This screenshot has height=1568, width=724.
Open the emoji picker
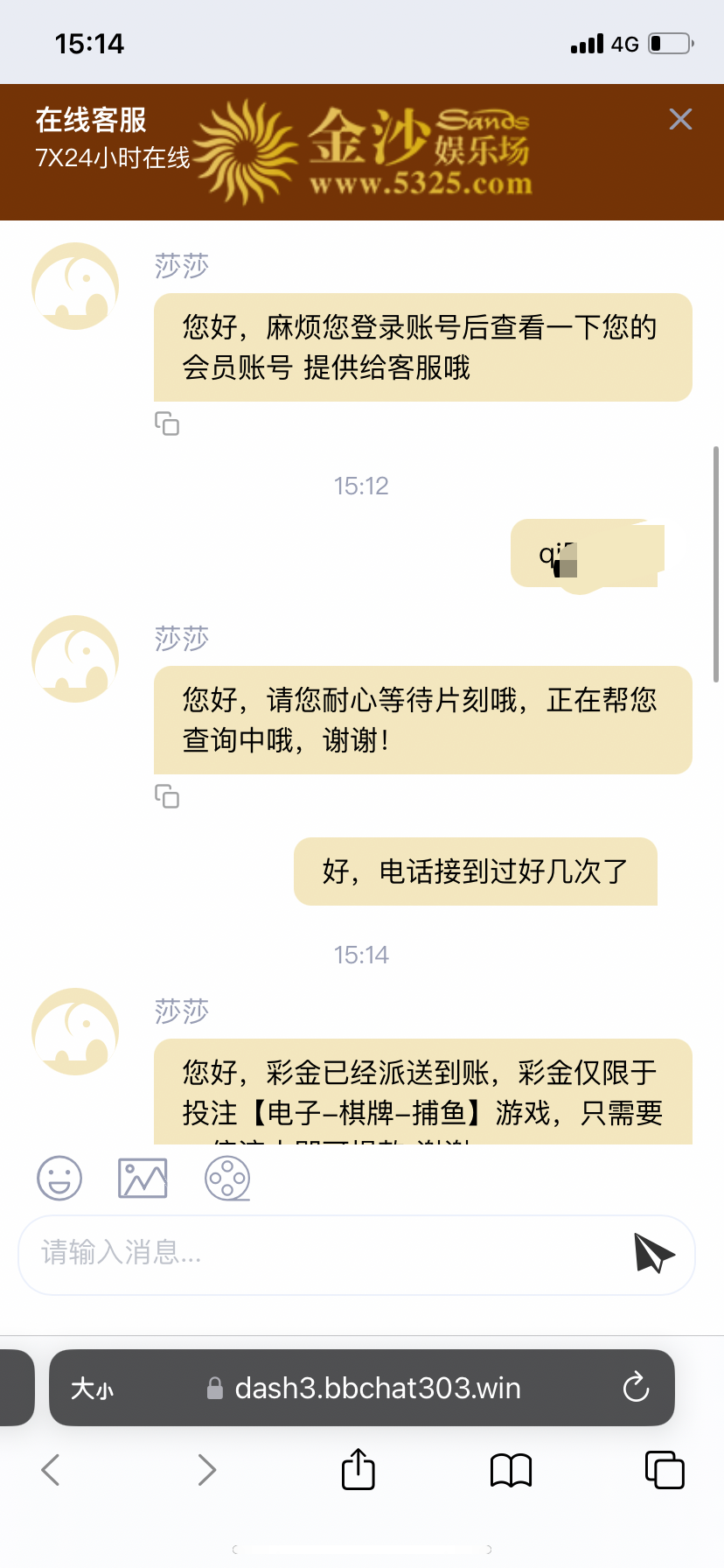(x=59, y=1178)
